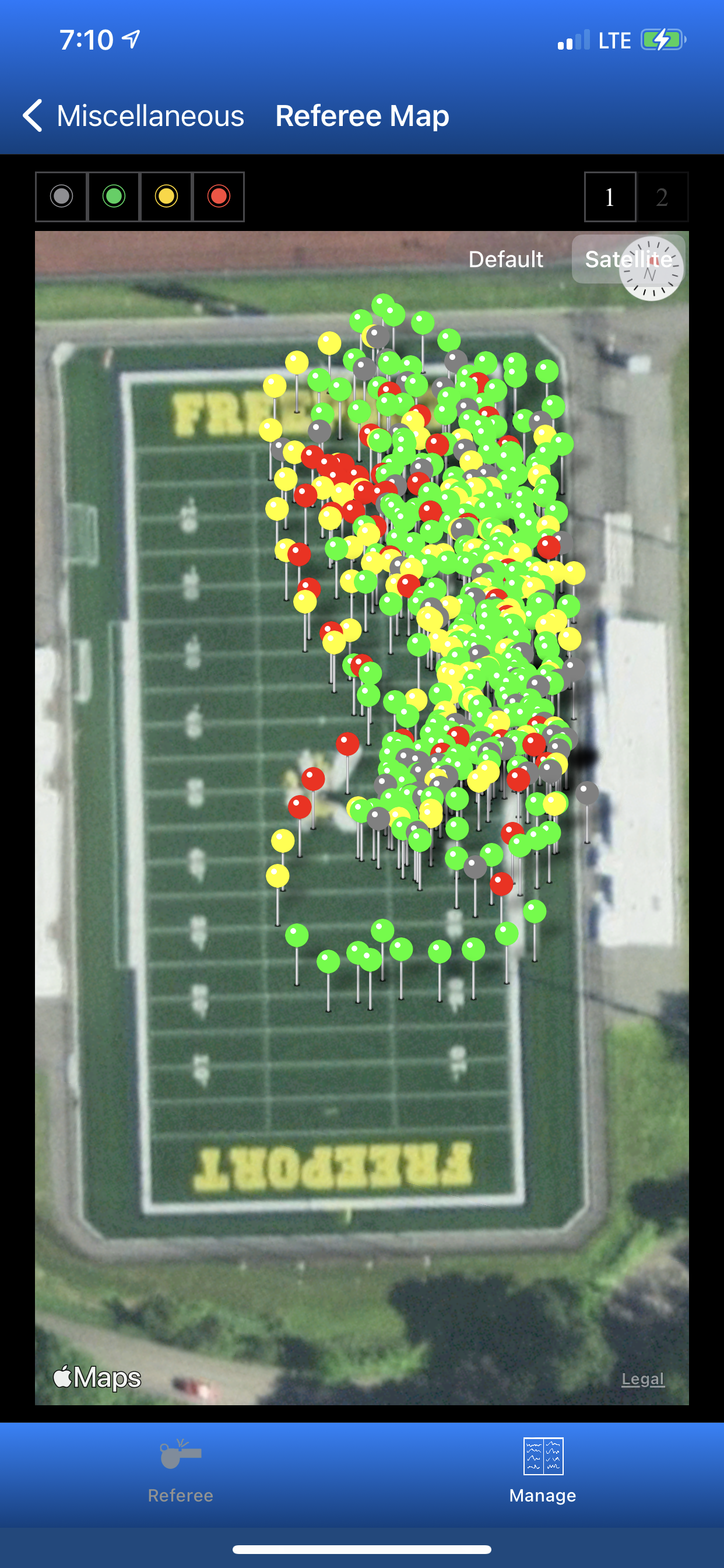Select half 1 button
This screenshot has width=724, height=1568.
(x=610, y=197)
